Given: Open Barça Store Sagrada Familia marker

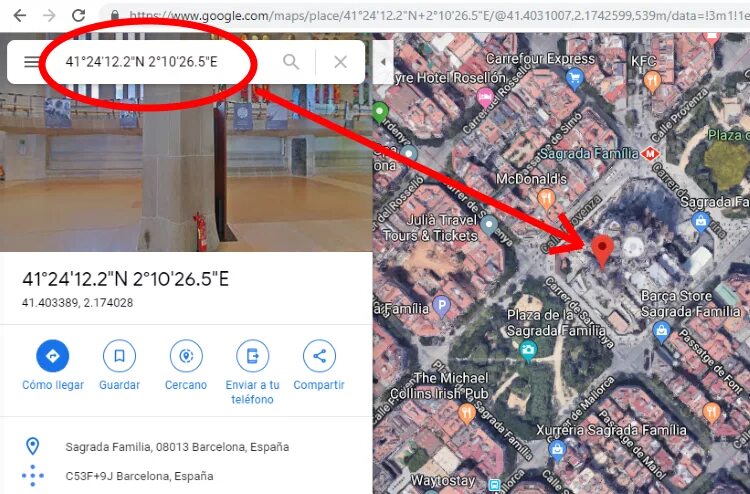Looking at the screenshot, I should pyautogui.click(x=661, y=332).
